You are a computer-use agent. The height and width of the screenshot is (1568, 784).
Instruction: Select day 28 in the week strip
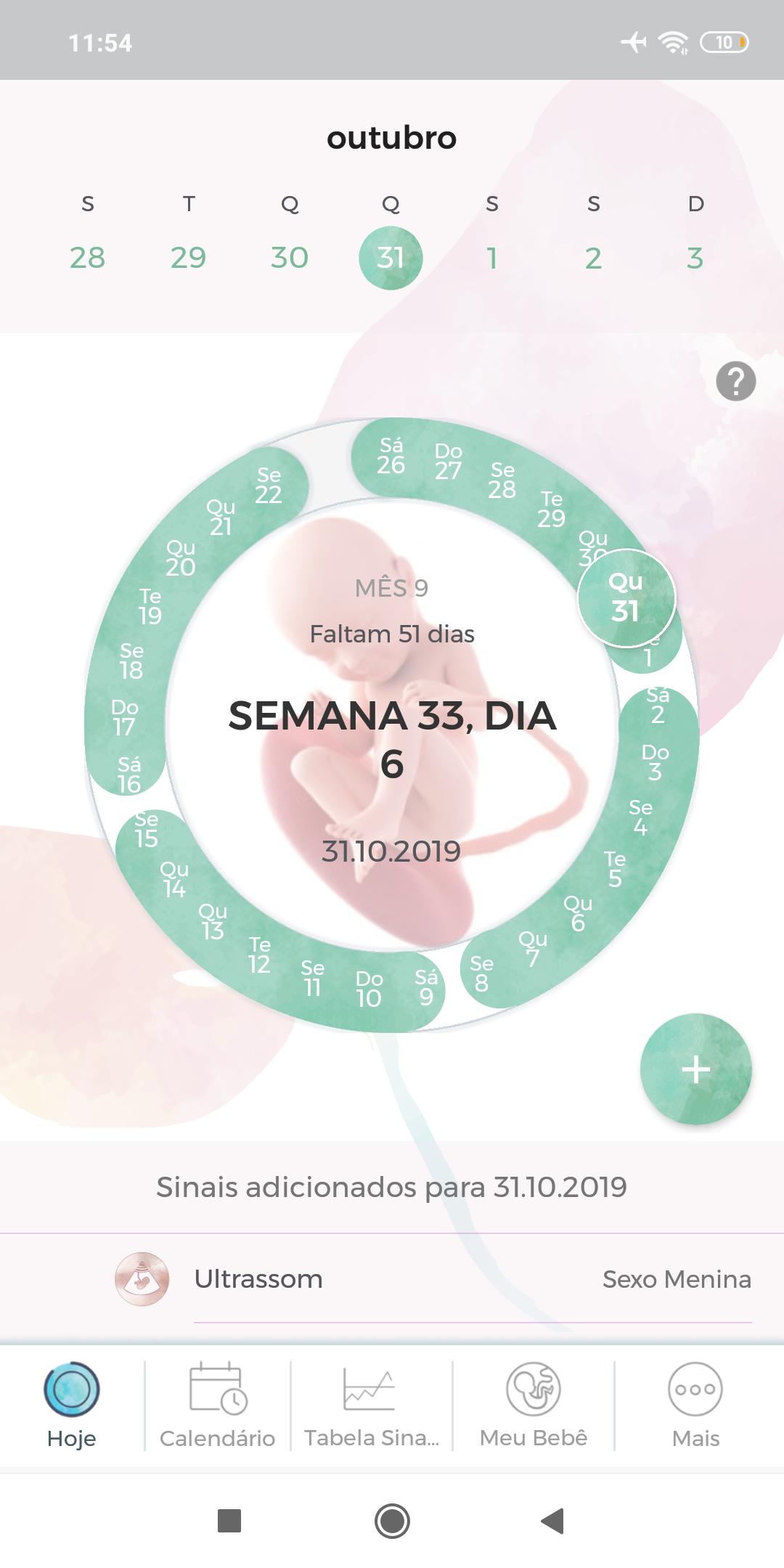tap(87, 258)
